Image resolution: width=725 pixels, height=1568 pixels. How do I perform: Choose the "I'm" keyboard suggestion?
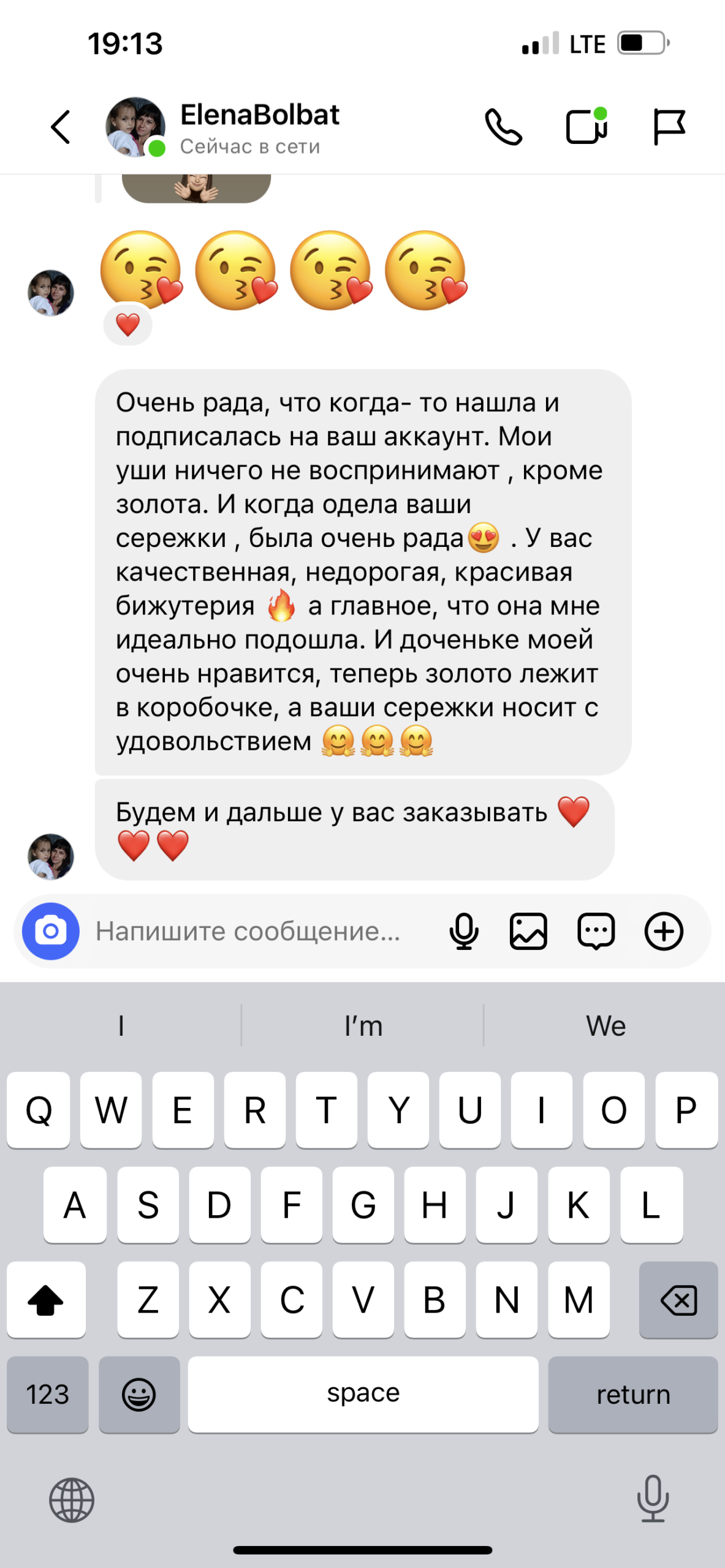[x=363, y=1026]
